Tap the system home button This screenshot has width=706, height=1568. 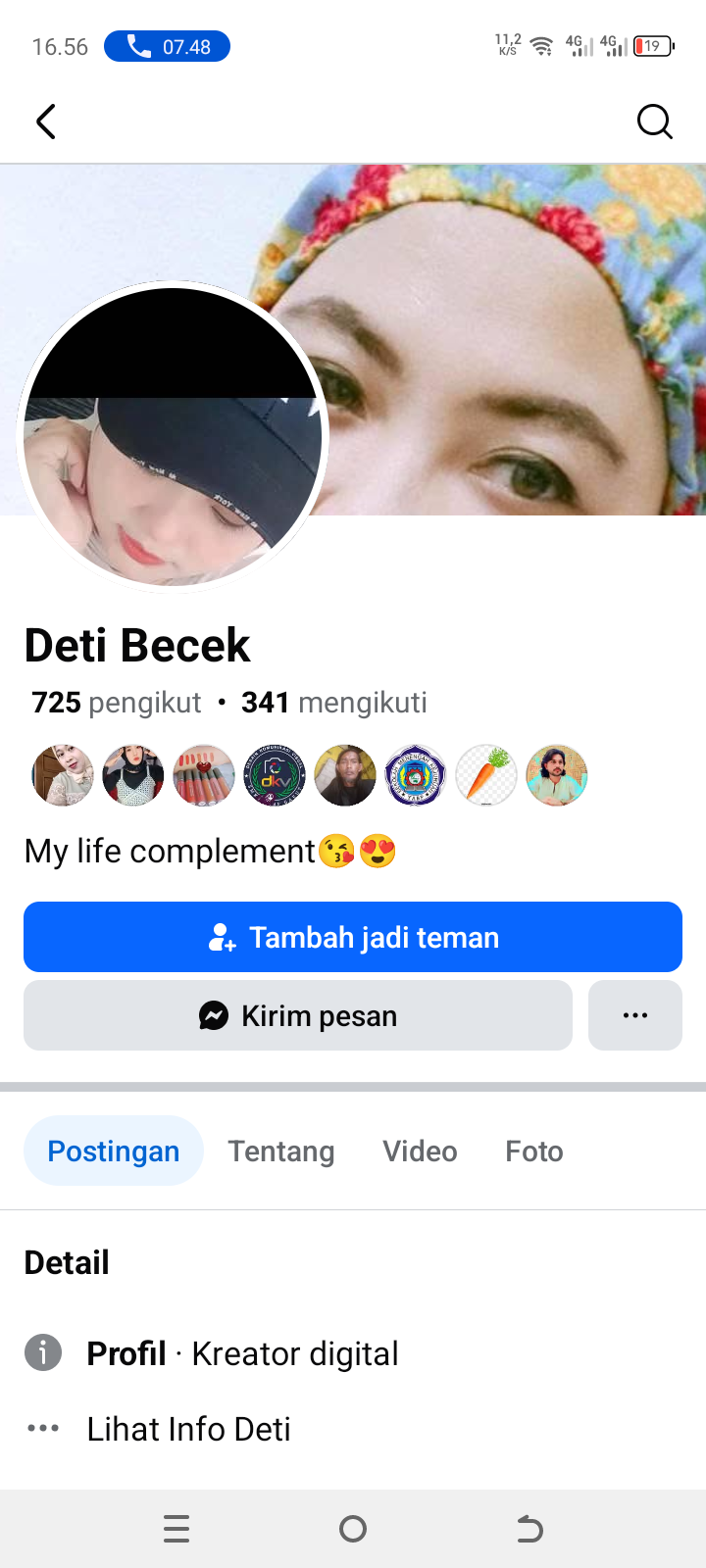353,1529
